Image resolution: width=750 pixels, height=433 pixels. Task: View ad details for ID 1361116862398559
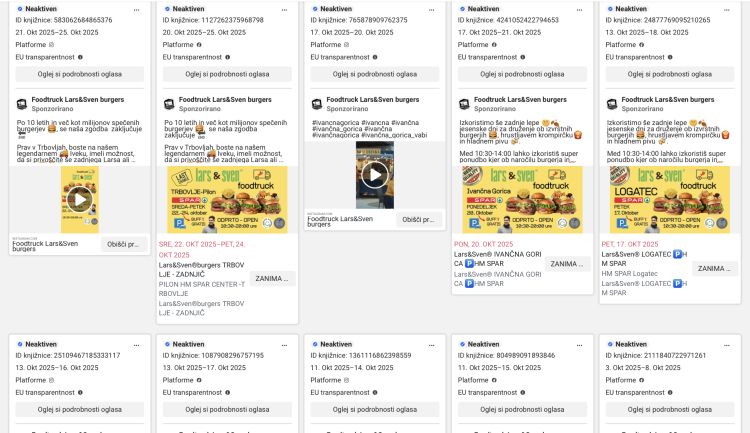[374, 408]
